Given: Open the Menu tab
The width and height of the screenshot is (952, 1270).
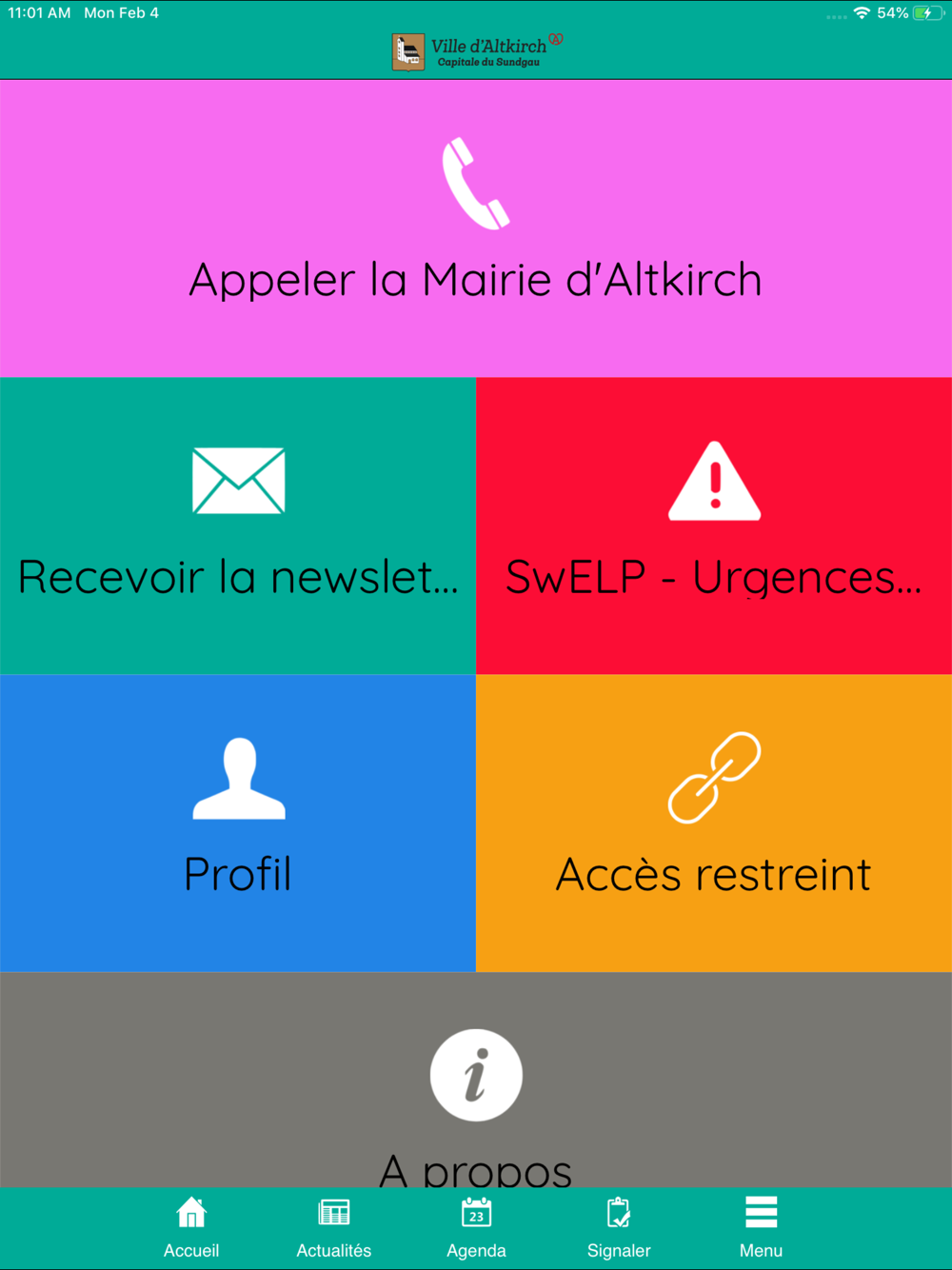Looking at the screenshot, I should click(761, 1228).
